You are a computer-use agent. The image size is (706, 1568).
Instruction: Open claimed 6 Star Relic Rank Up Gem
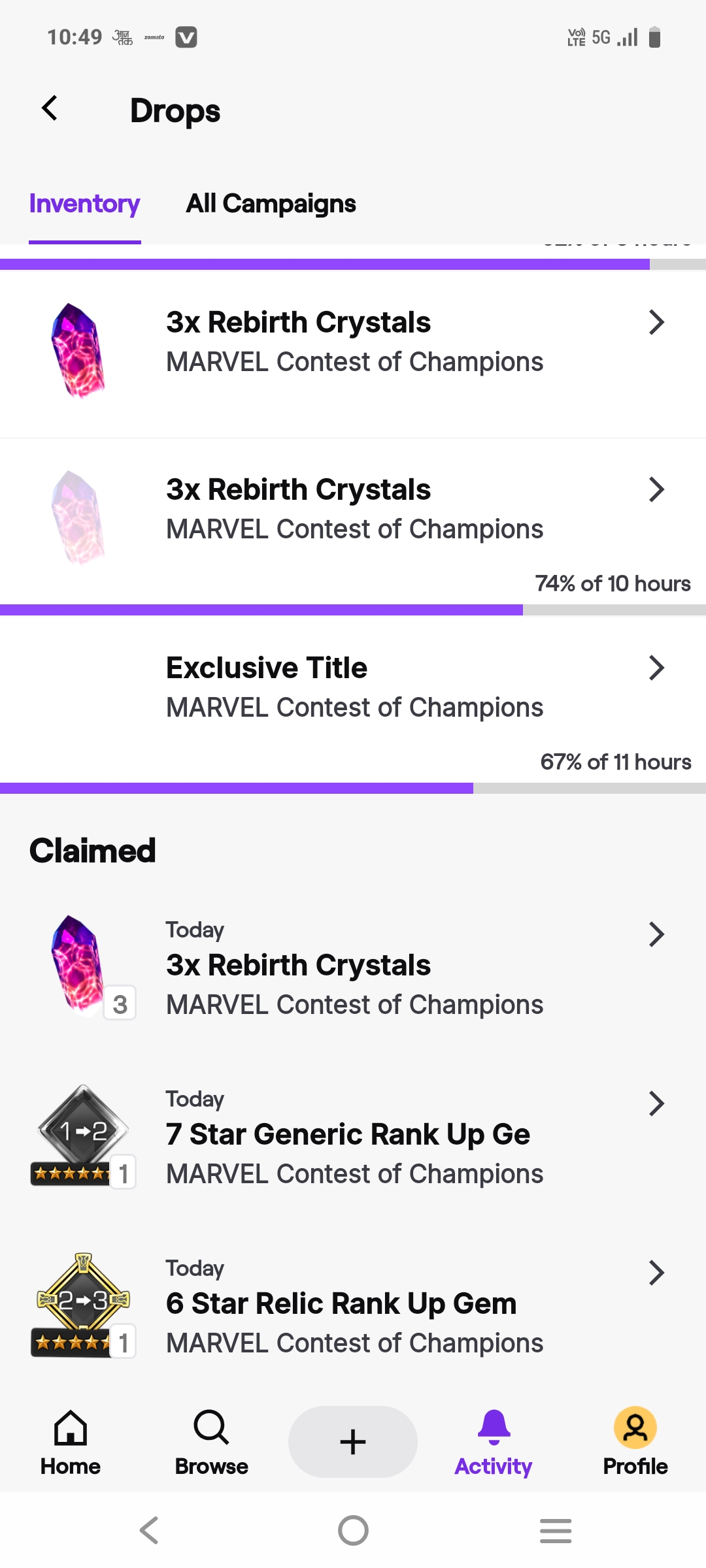(353, 1305)
